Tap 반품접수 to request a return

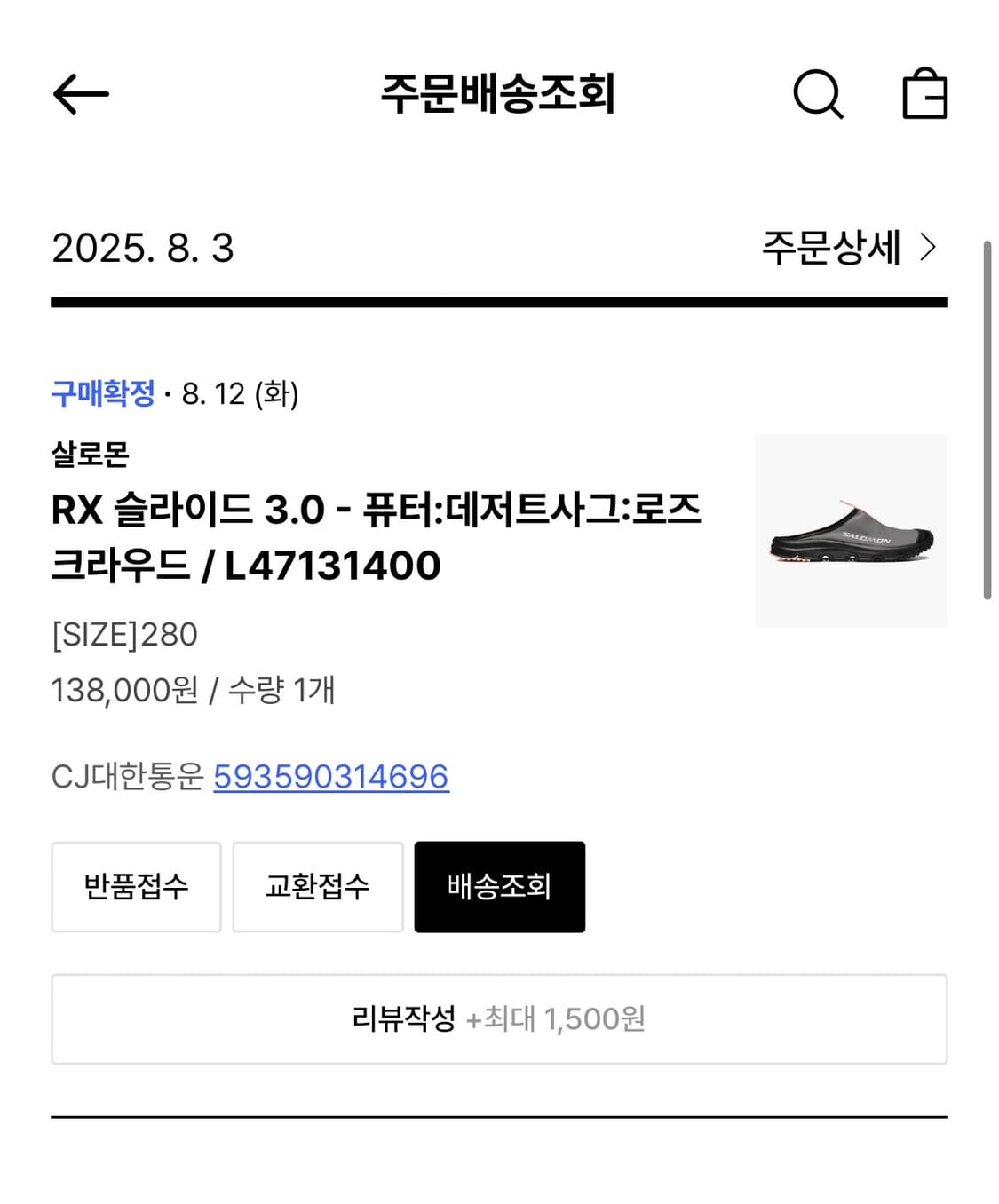click(136, 886)
